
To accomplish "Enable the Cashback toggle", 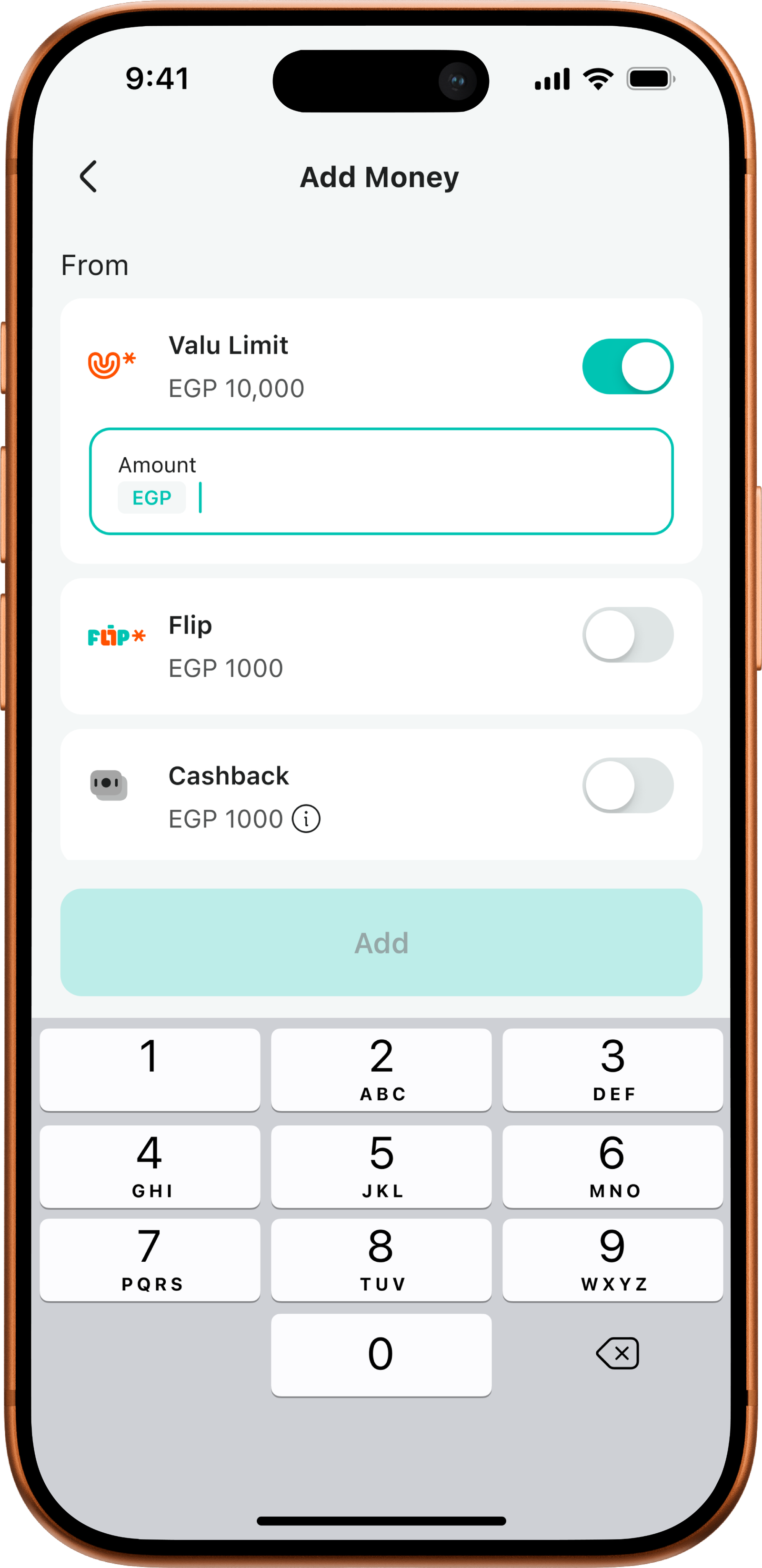I will [628, 785].
